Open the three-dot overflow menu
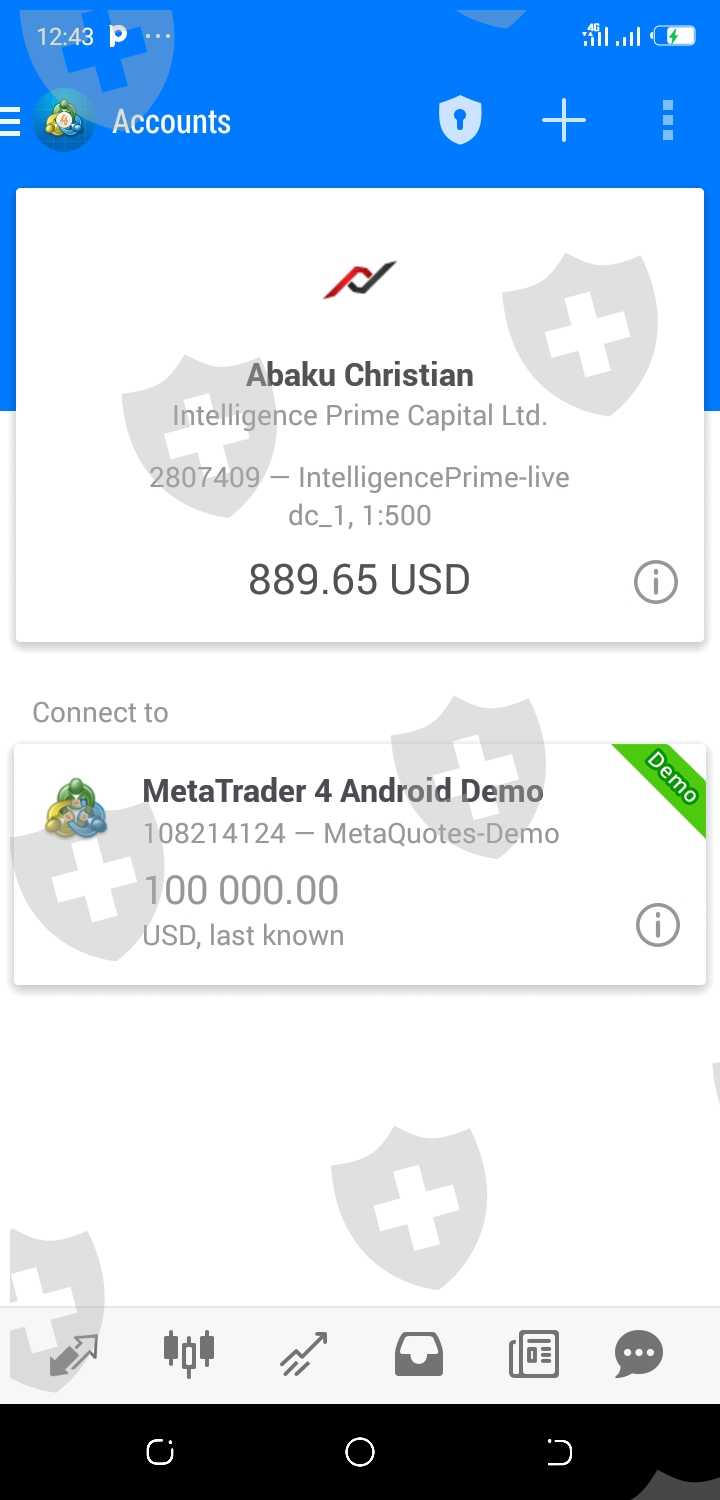Viewport: 720px width, 1500px height. click(668, 121)
